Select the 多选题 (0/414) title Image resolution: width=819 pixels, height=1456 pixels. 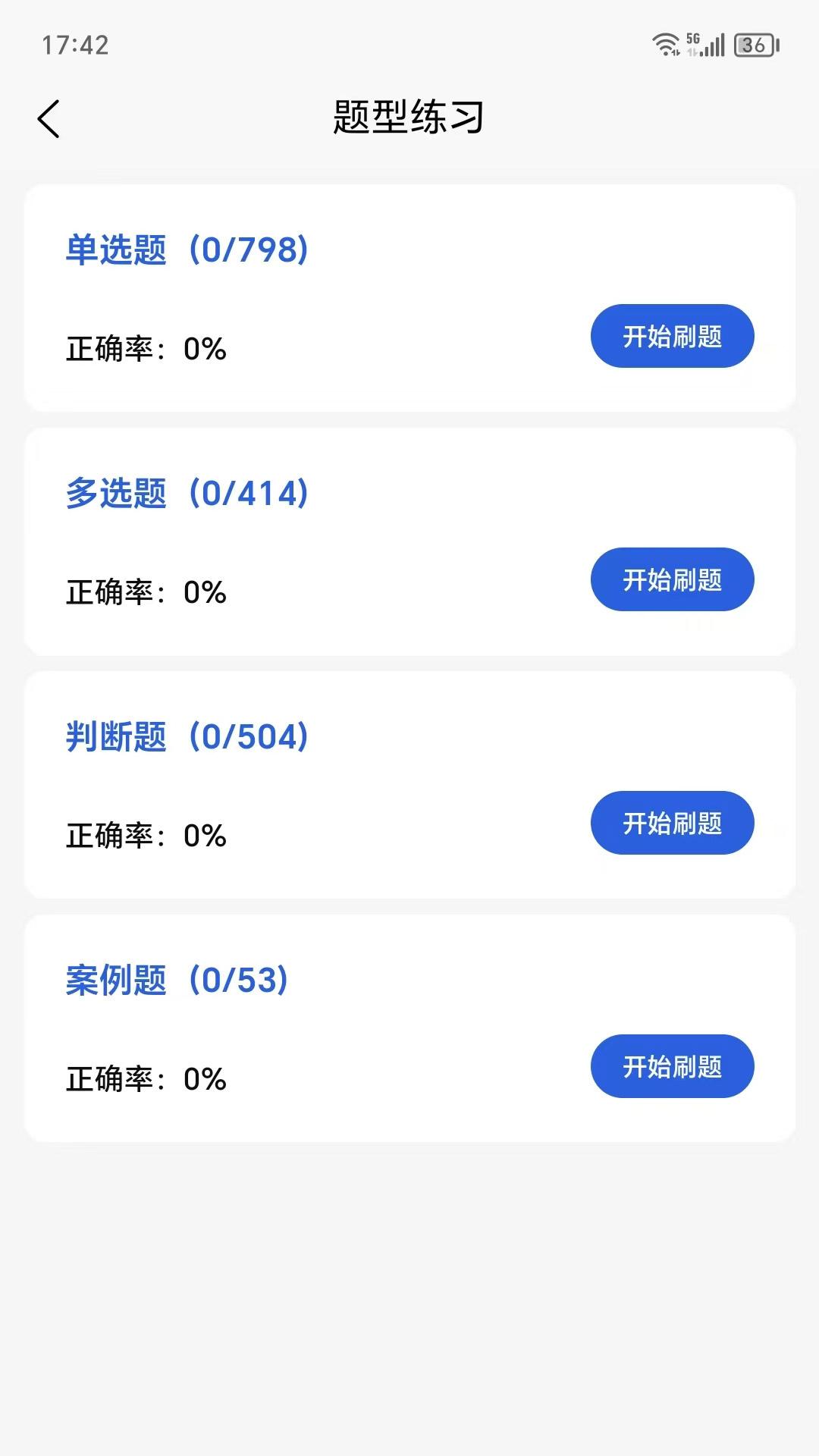[x=187, y=494]
